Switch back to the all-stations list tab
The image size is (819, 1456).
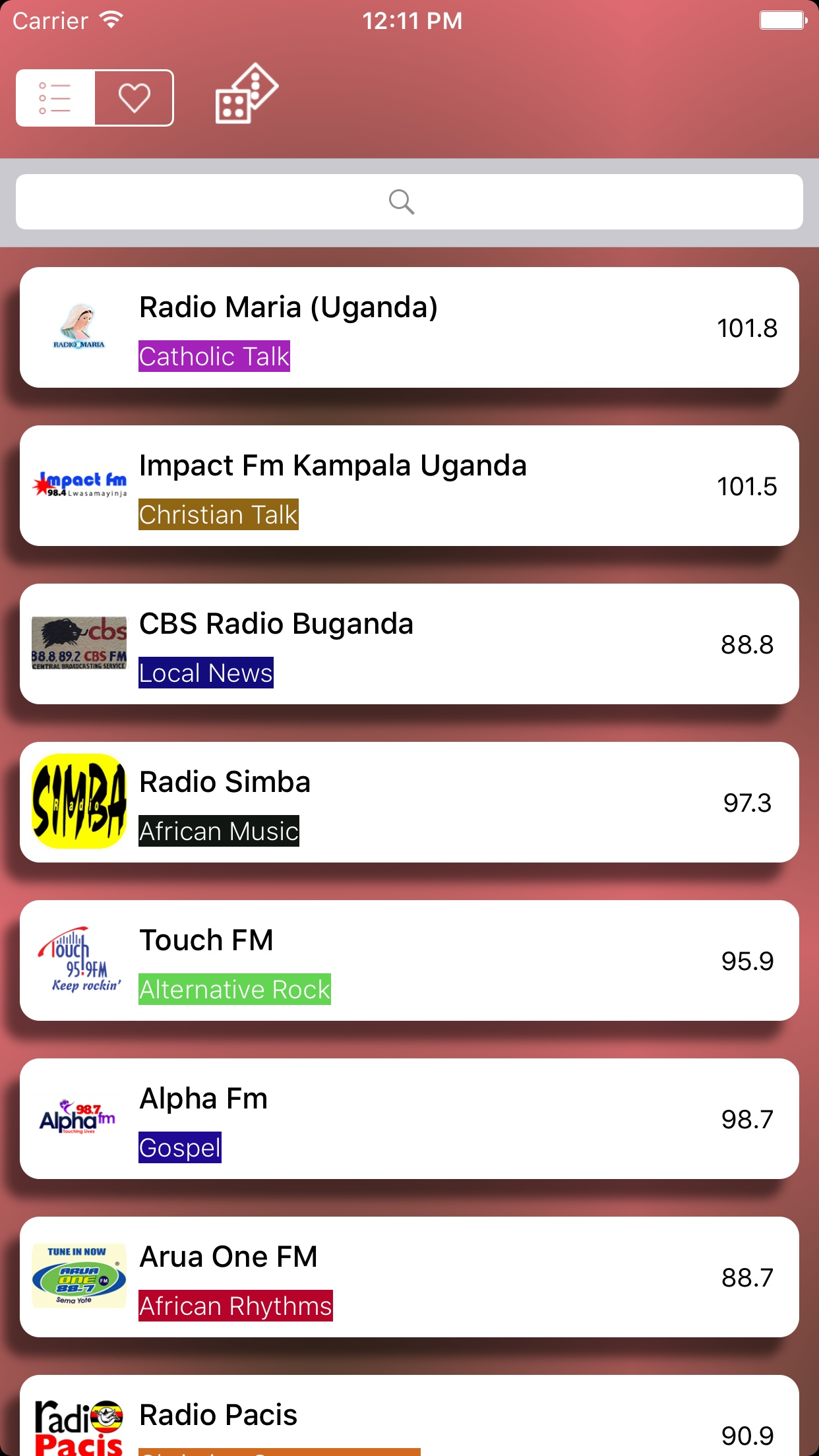(x=56, y=98)
